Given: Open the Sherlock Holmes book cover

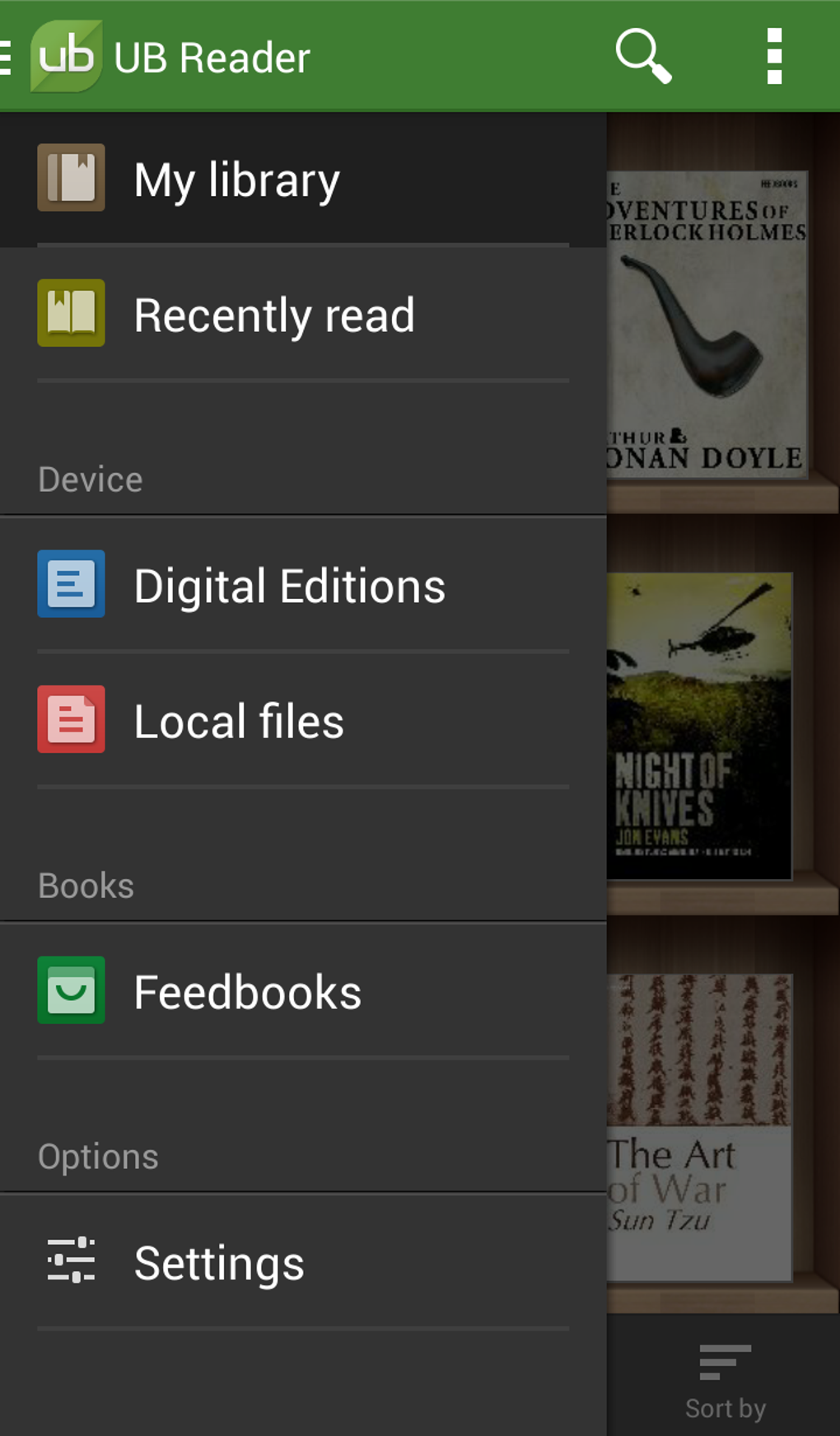Looking at the screenshot, I should 707,325.
